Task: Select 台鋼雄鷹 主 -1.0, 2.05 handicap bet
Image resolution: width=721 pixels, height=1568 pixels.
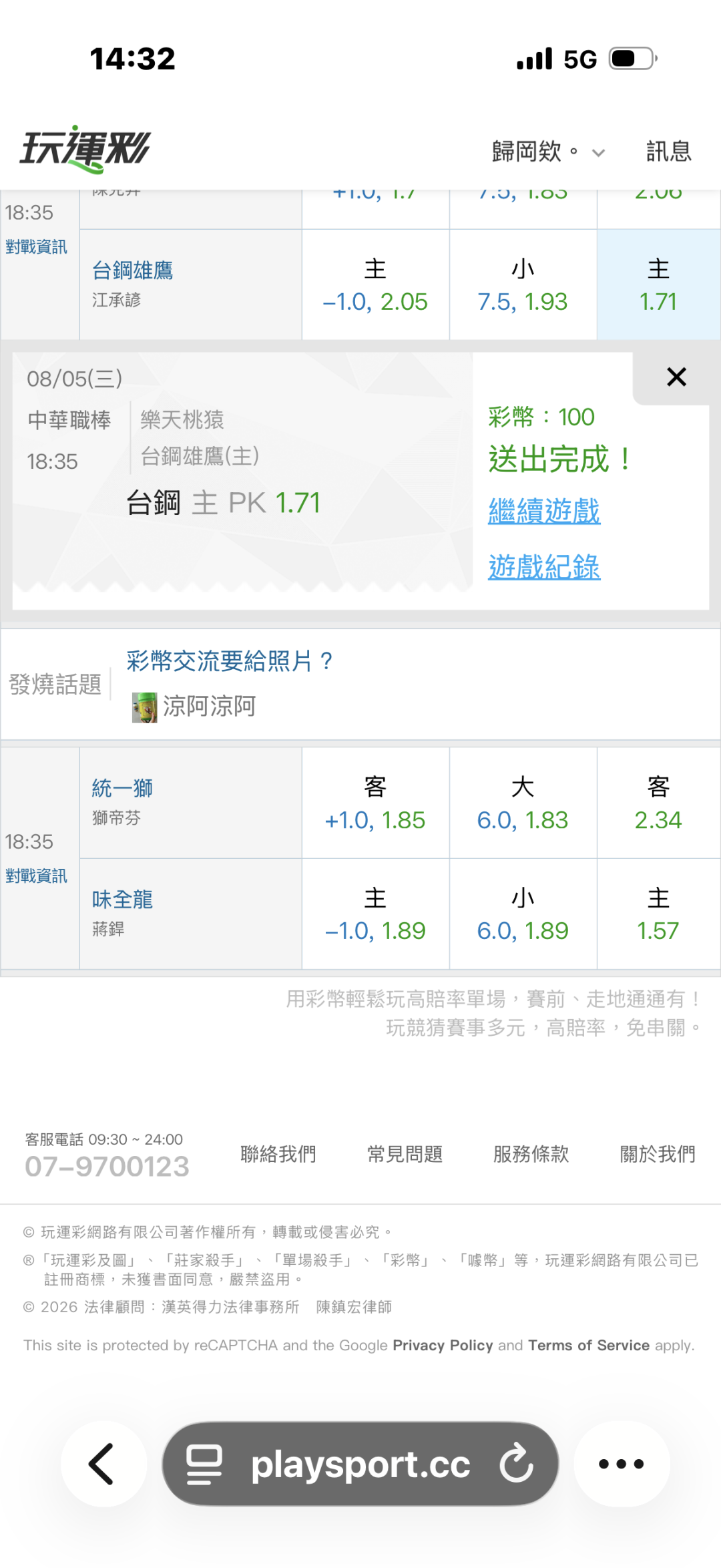Action: (375, 285)
